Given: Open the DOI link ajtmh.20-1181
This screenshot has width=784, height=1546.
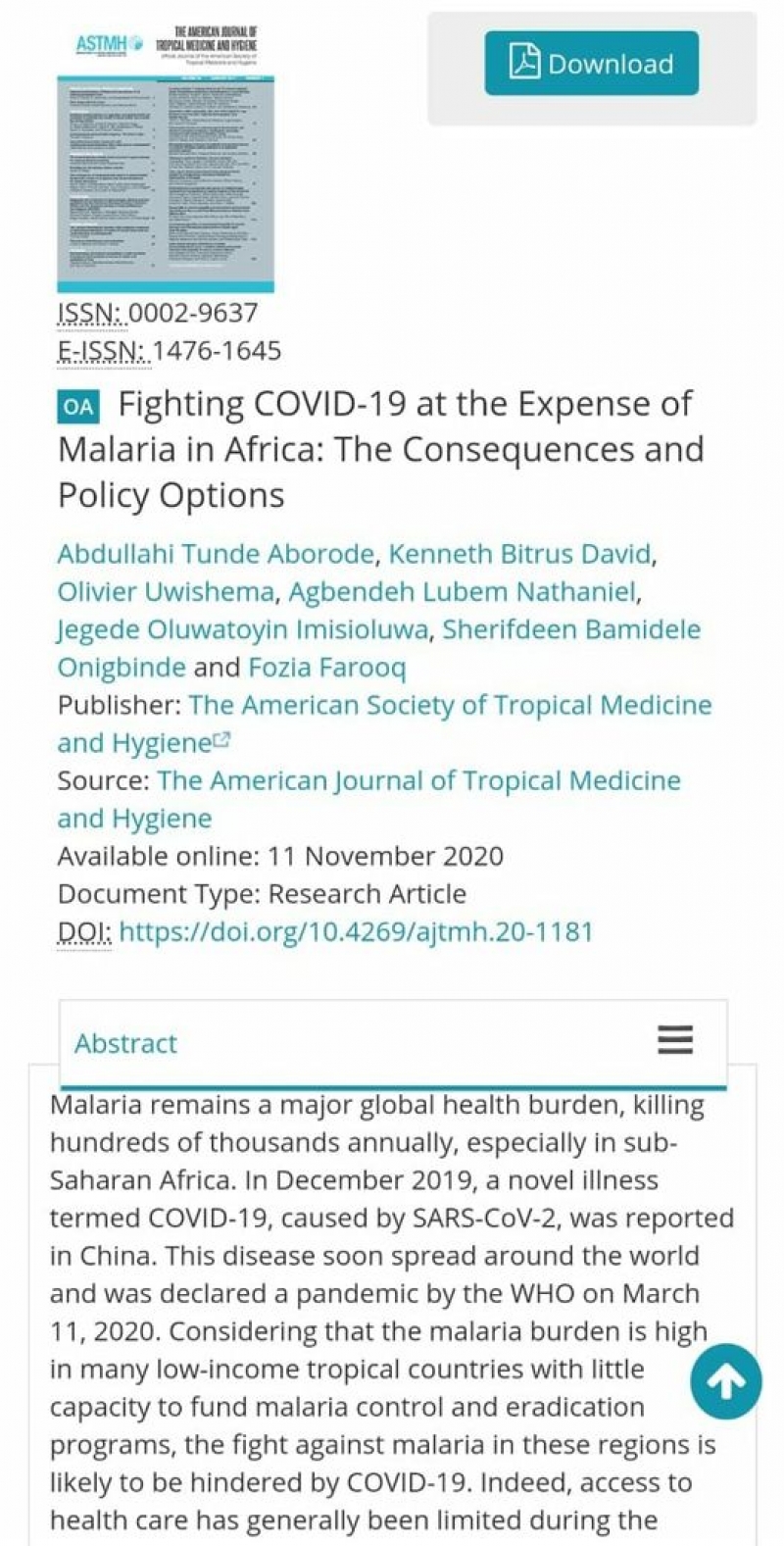Looking at the screenshot, I should point(356,931).
